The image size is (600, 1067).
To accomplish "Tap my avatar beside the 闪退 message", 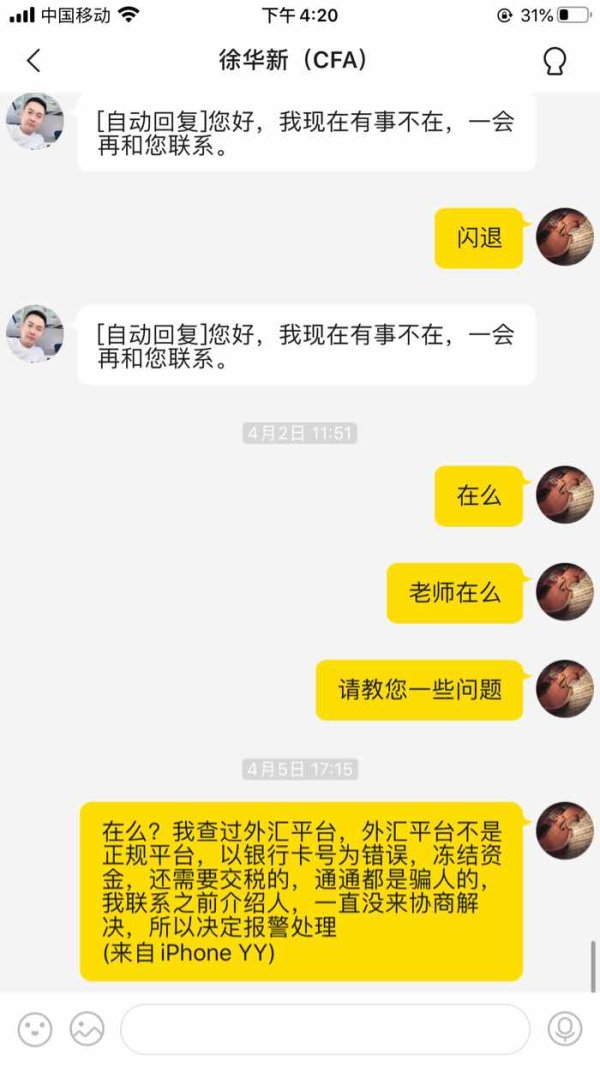I will [x=565, y=237].
